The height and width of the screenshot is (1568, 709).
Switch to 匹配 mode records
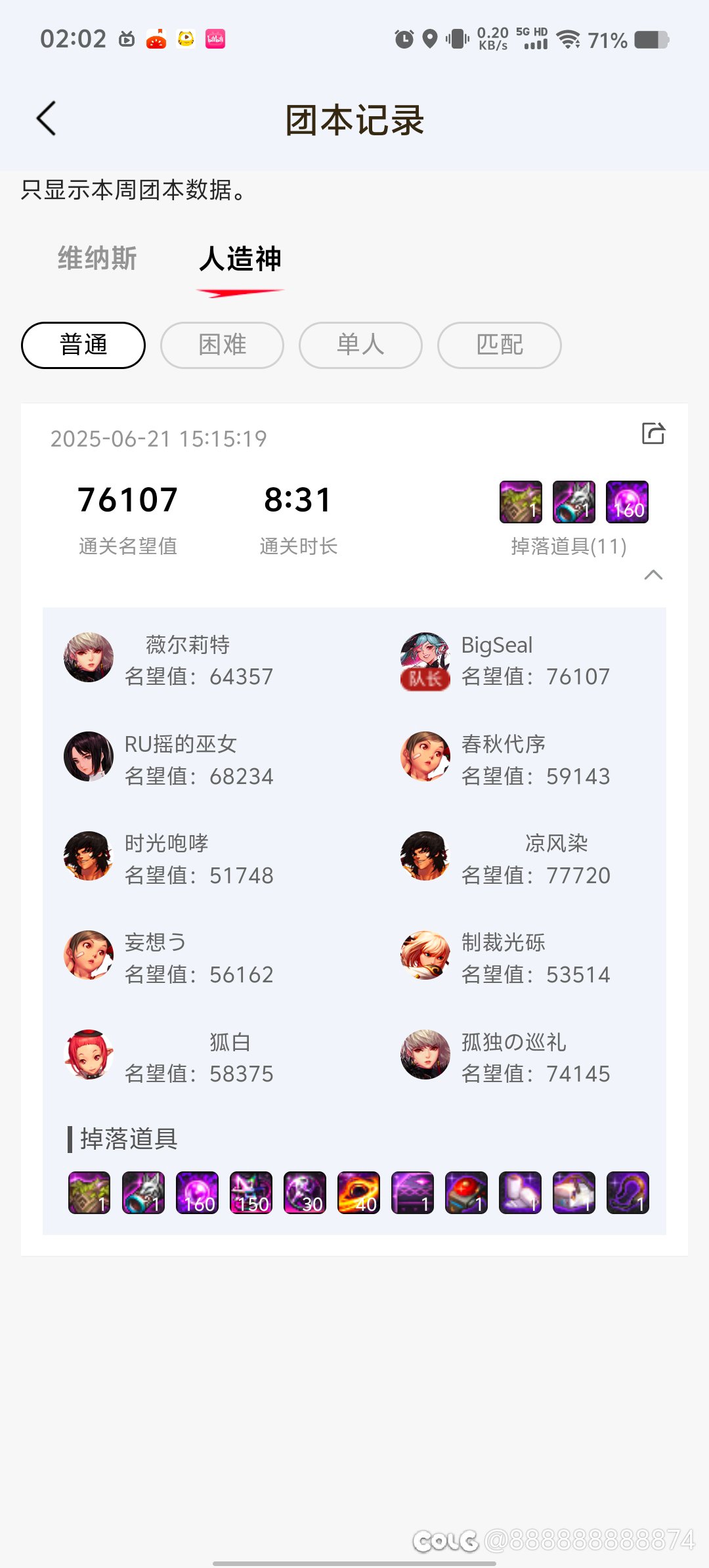(500, 345)
